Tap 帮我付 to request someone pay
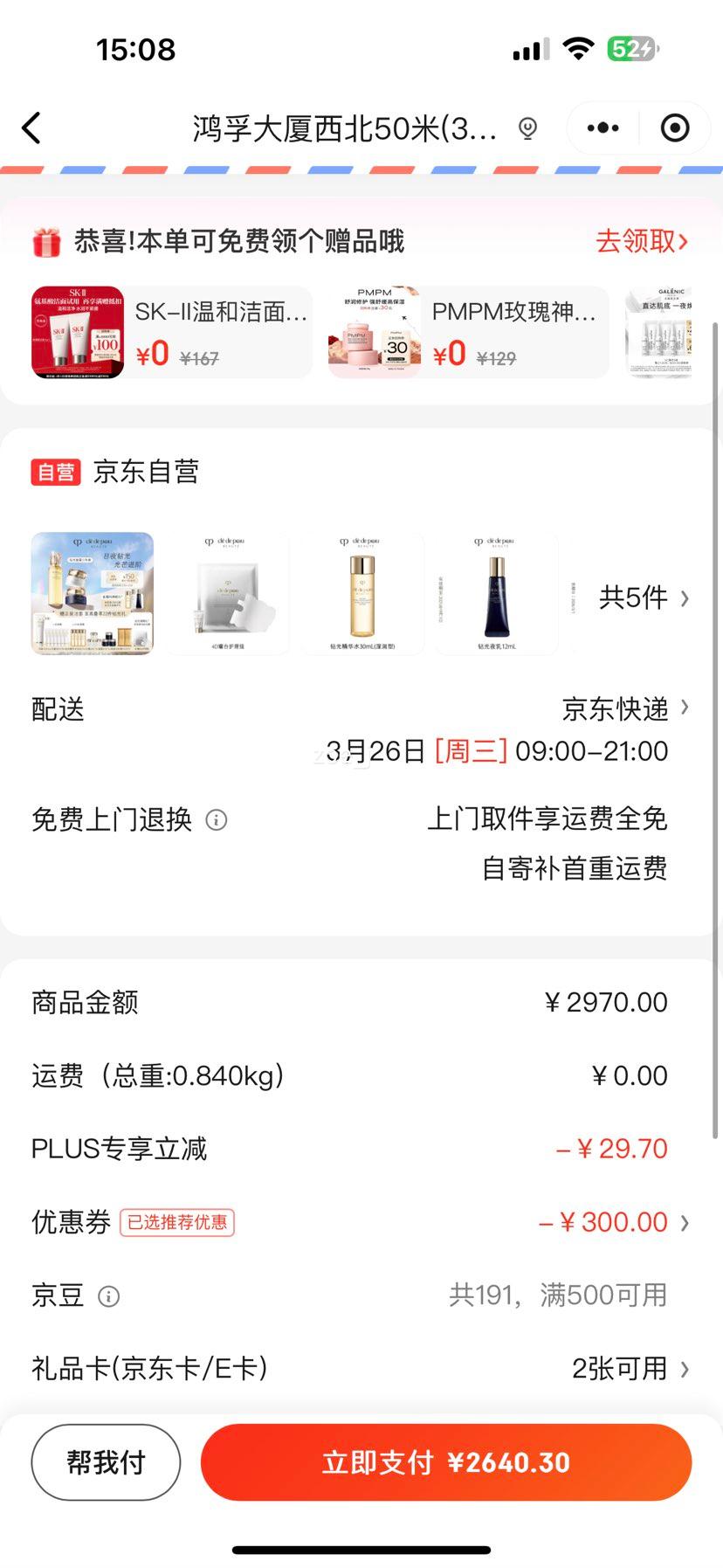The image size is (723, 1568). pyautogui.click(x=106, y=1462)
